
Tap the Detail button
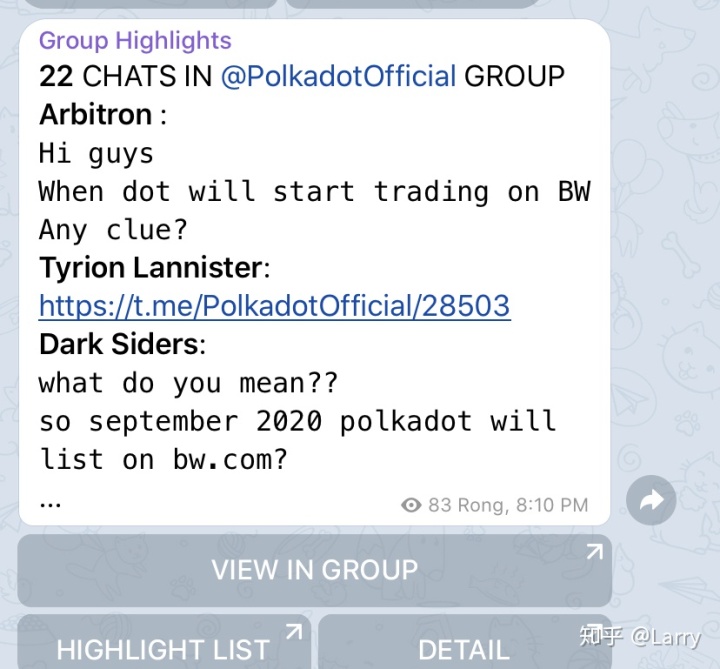click(x=464, y=645)
